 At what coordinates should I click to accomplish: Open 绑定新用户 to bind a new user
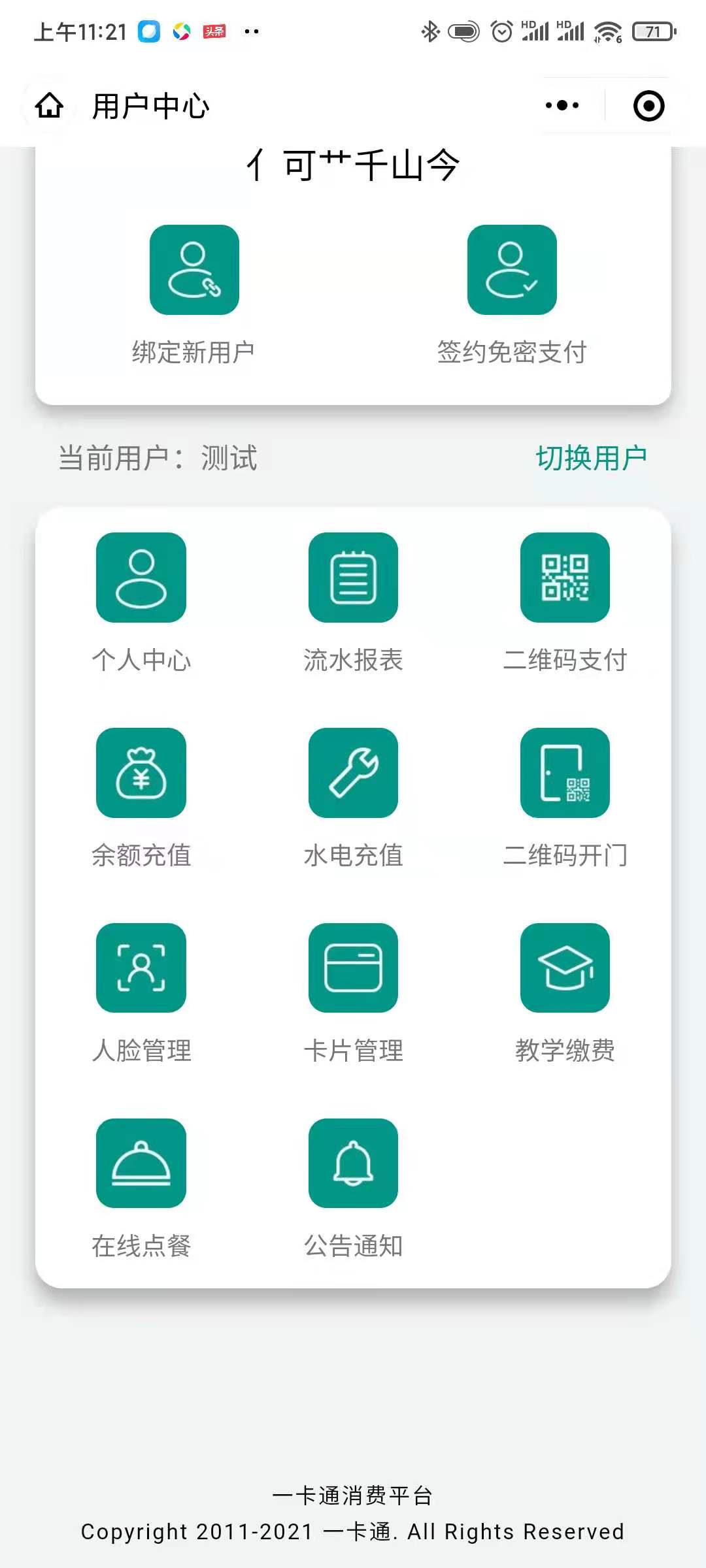(194, 270)
